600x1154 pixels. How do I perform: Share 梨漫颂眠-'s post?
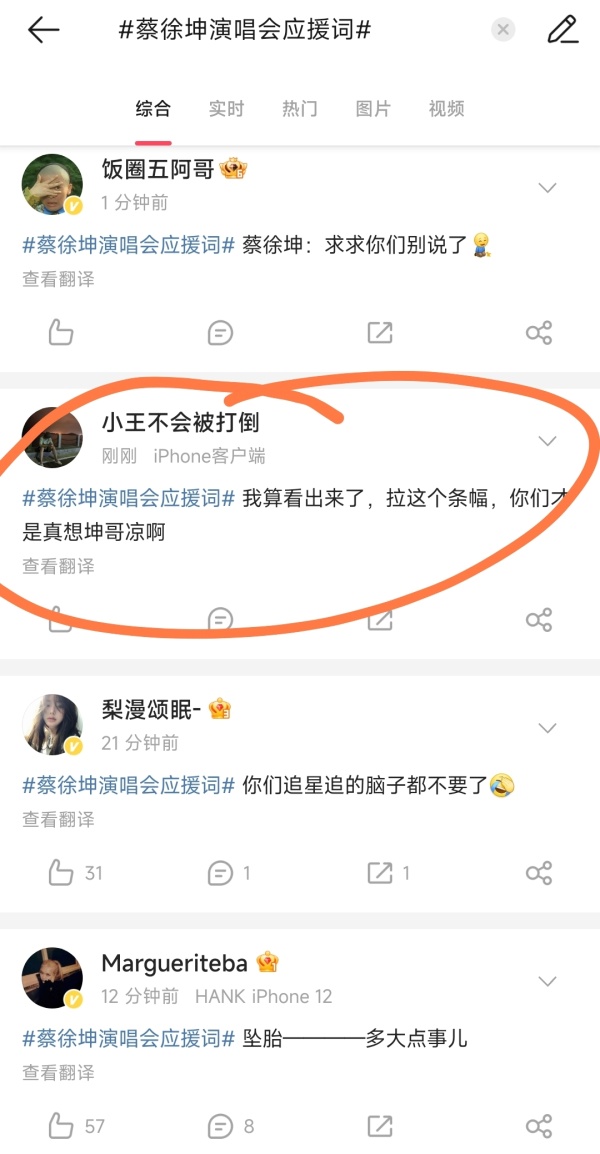click(539, 873)
